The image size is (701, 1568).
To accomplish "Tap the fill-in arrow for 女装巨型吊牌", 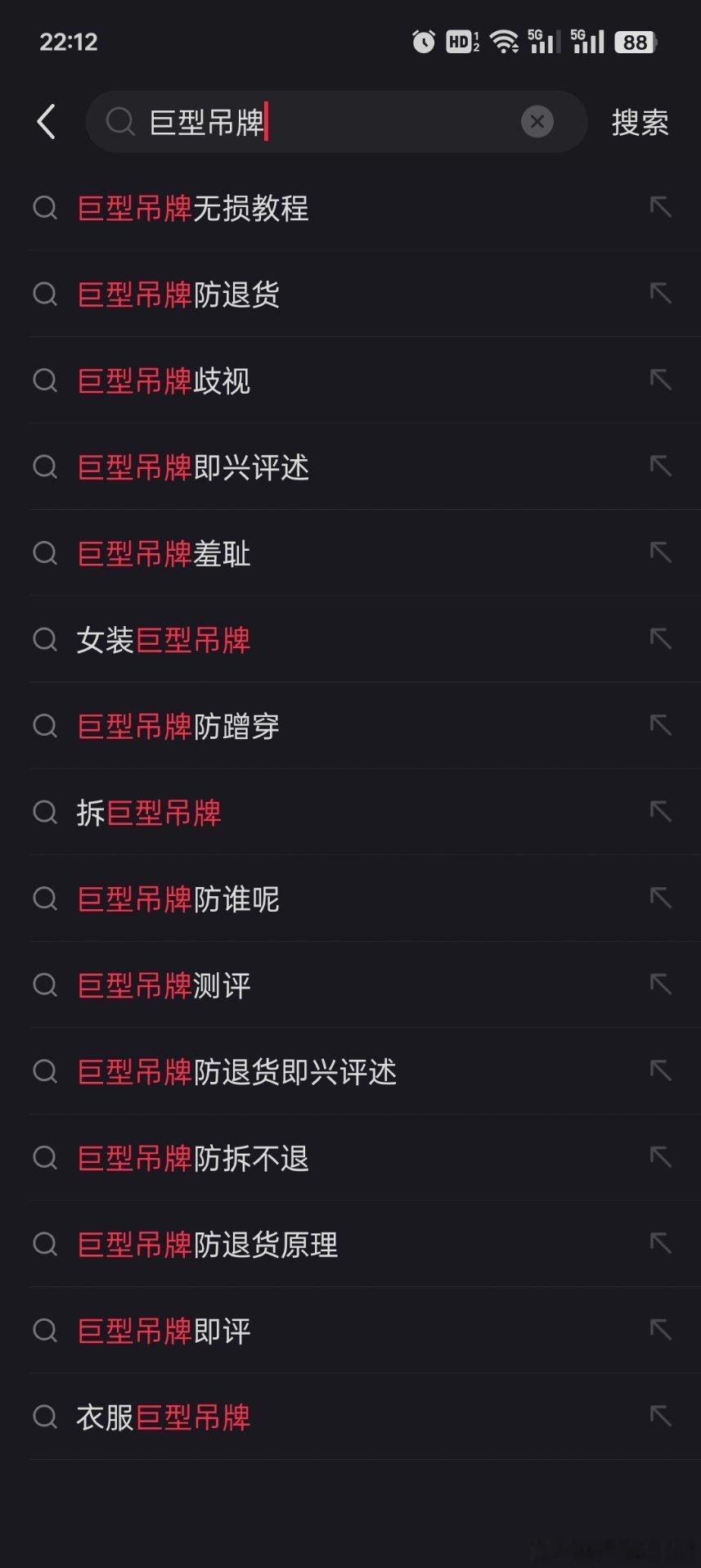I will click(x=661, y=640).
